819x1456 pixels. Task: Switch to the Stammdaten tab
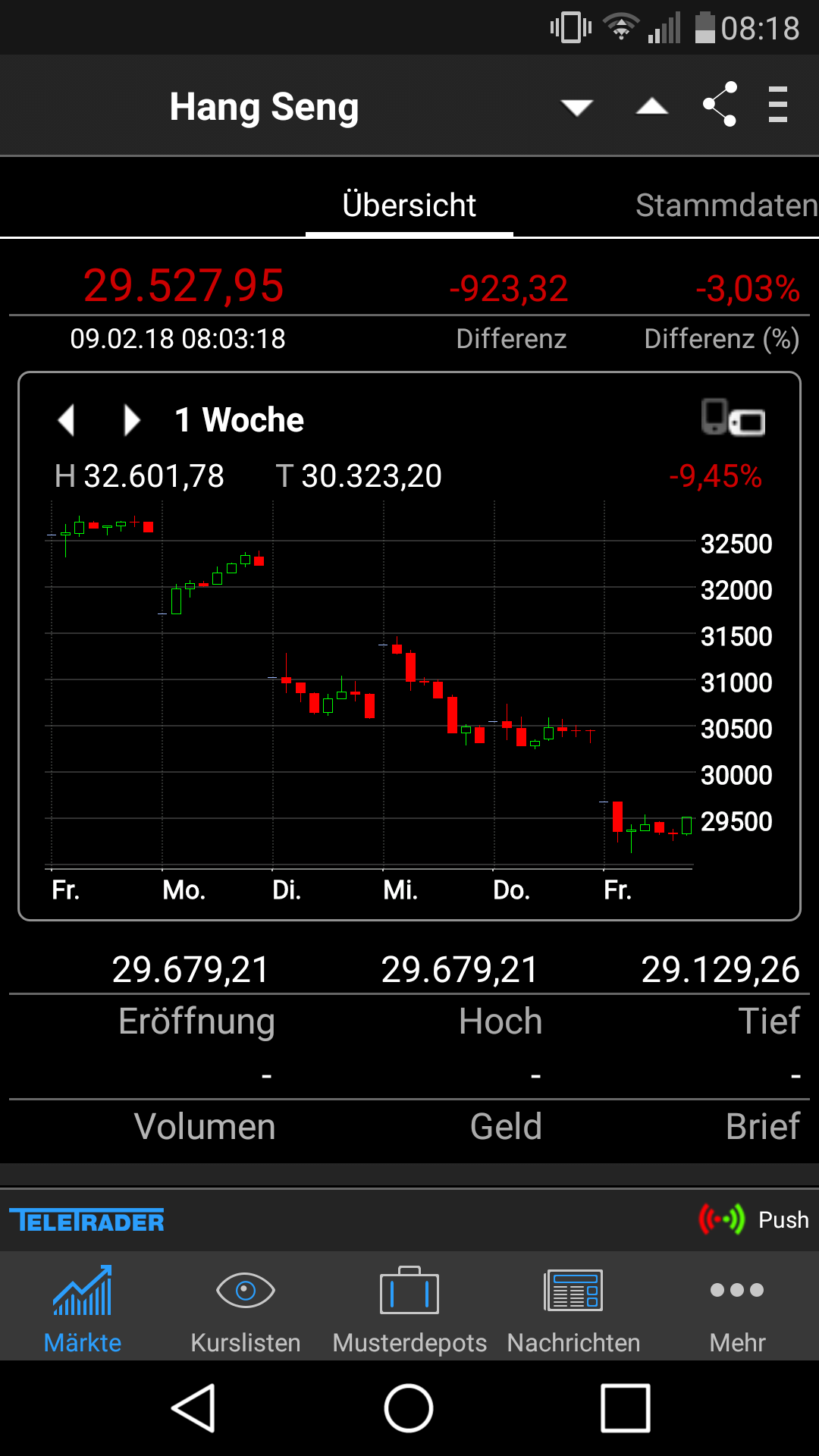[724, 205]
